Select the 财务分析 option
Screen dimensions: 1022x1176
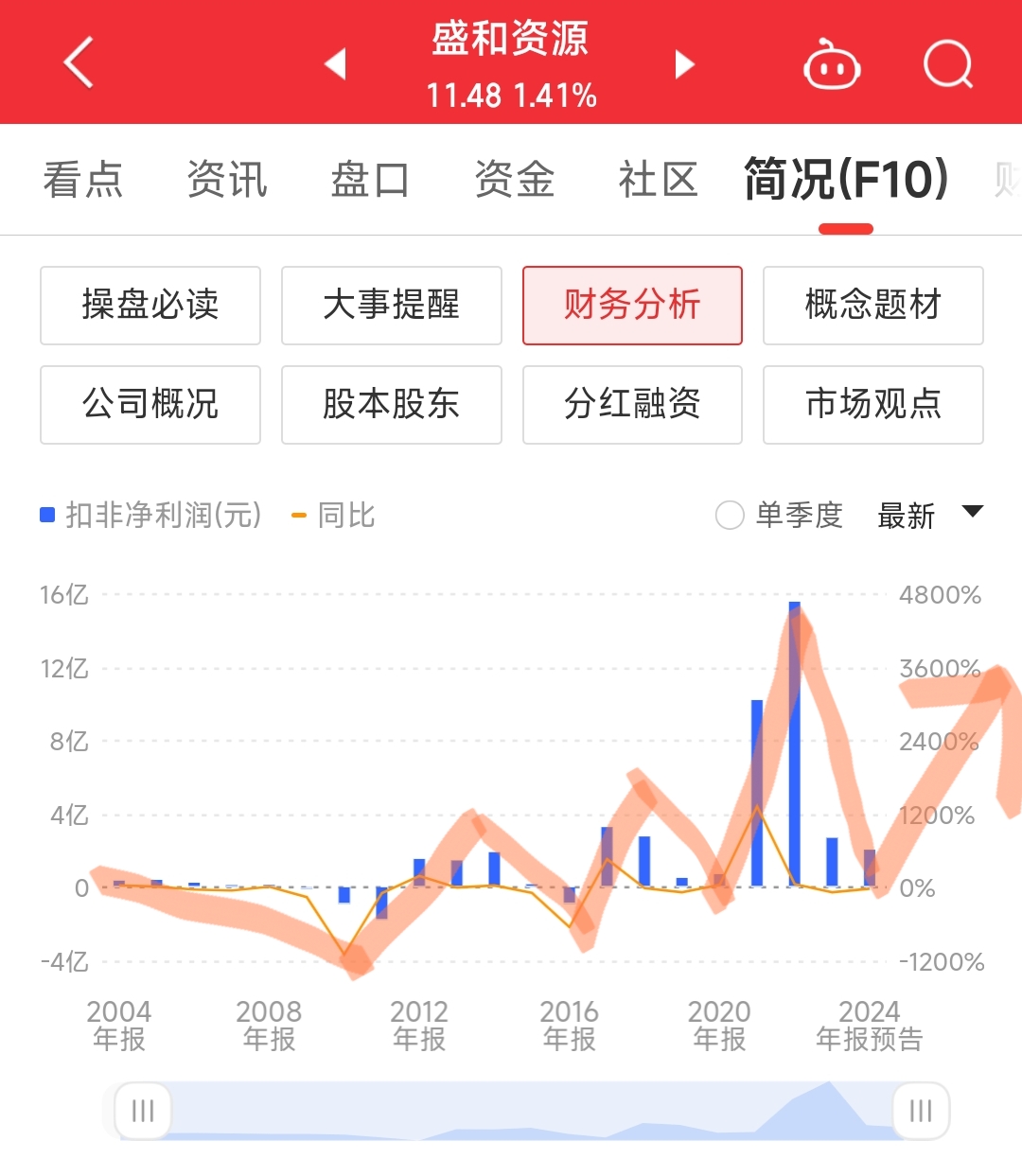(632, 306)
